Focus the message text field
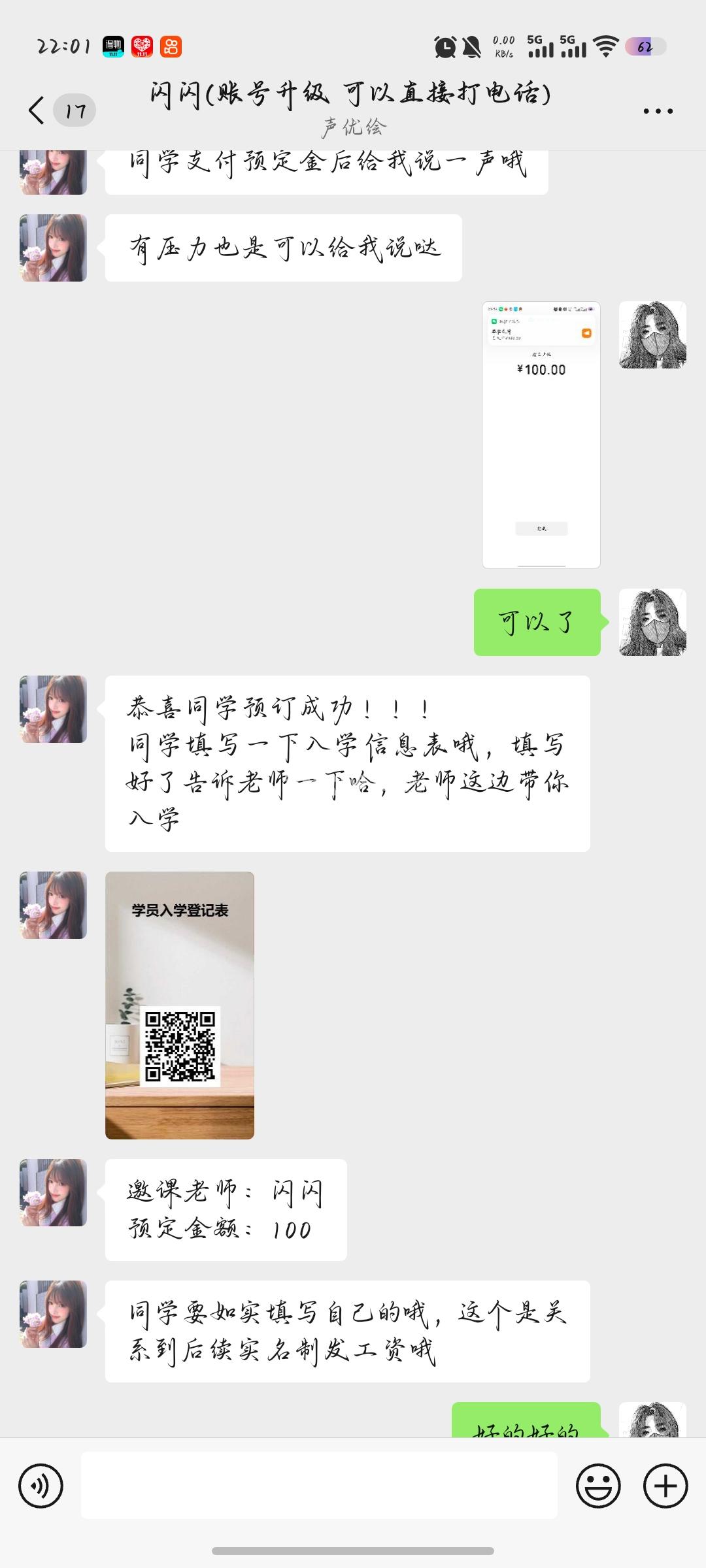Image resolution: width=706 pixels, height=1568 pixels. (x=319, y=1486)
